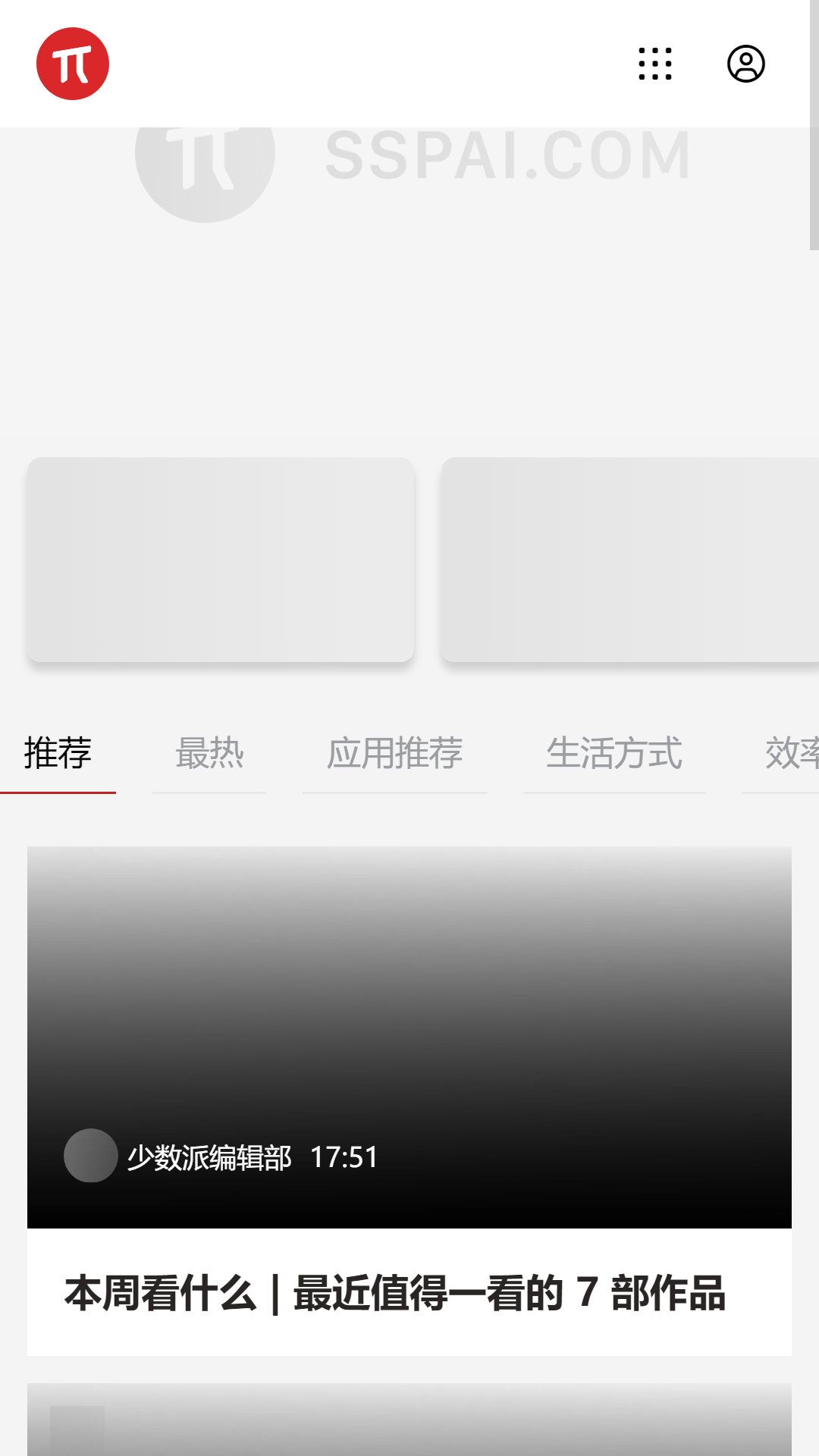The image size is (819, 1456).
Task: Select the 生活方式 tab
Action: [614, 754]
